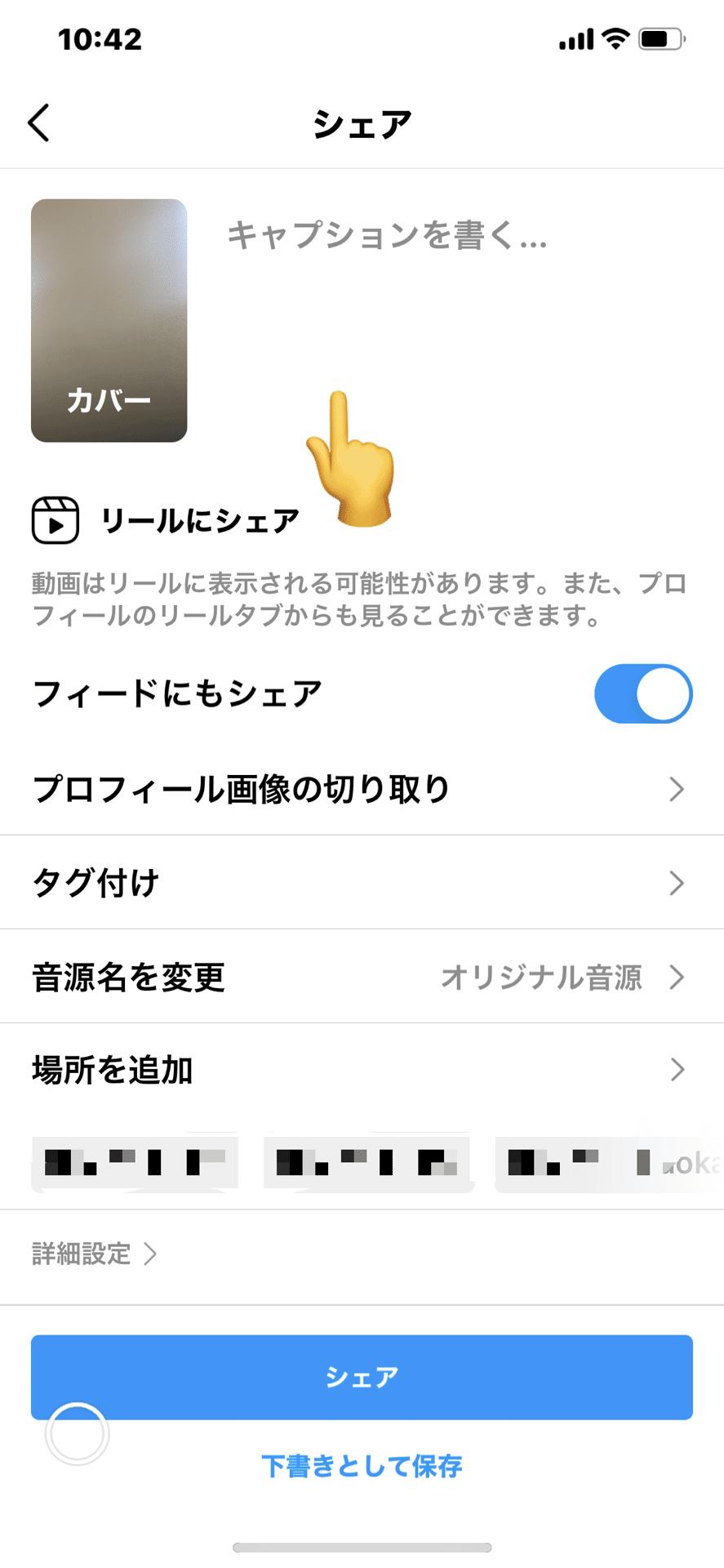Open プロフィール画像の切り取り

[x=362, y=789]
